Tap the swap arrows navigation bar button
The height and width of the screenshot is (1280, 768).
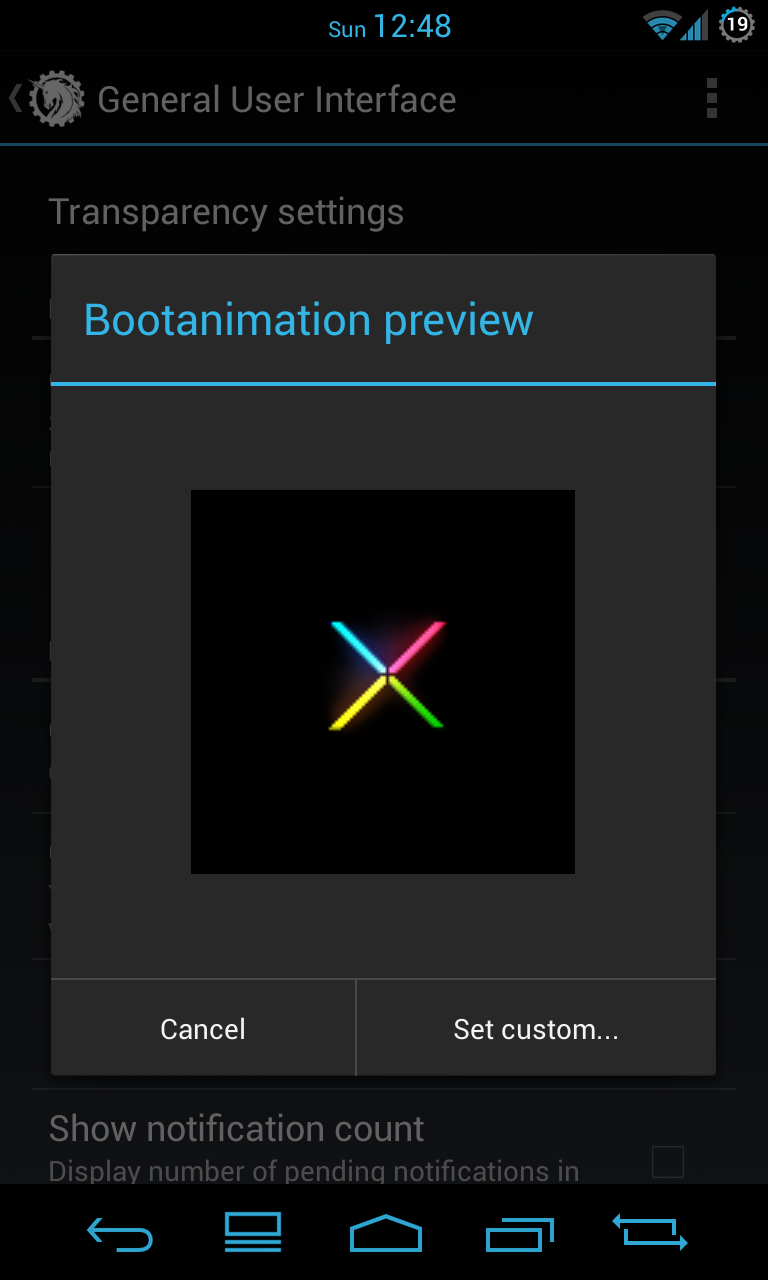coord(649,1232)
